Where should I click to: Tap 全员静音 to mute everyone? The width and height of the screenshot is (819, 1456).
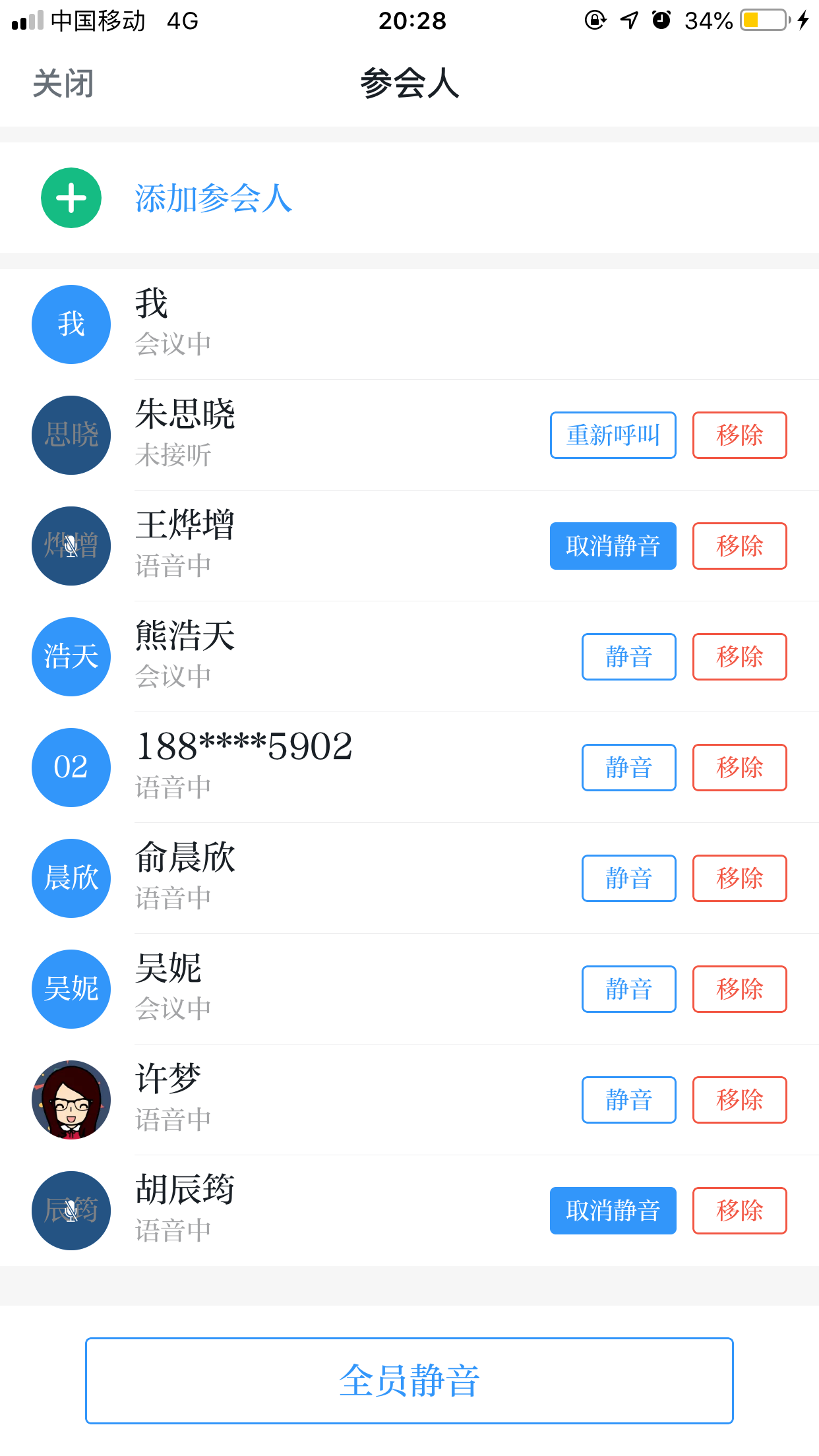click(x=409, y=1380)
